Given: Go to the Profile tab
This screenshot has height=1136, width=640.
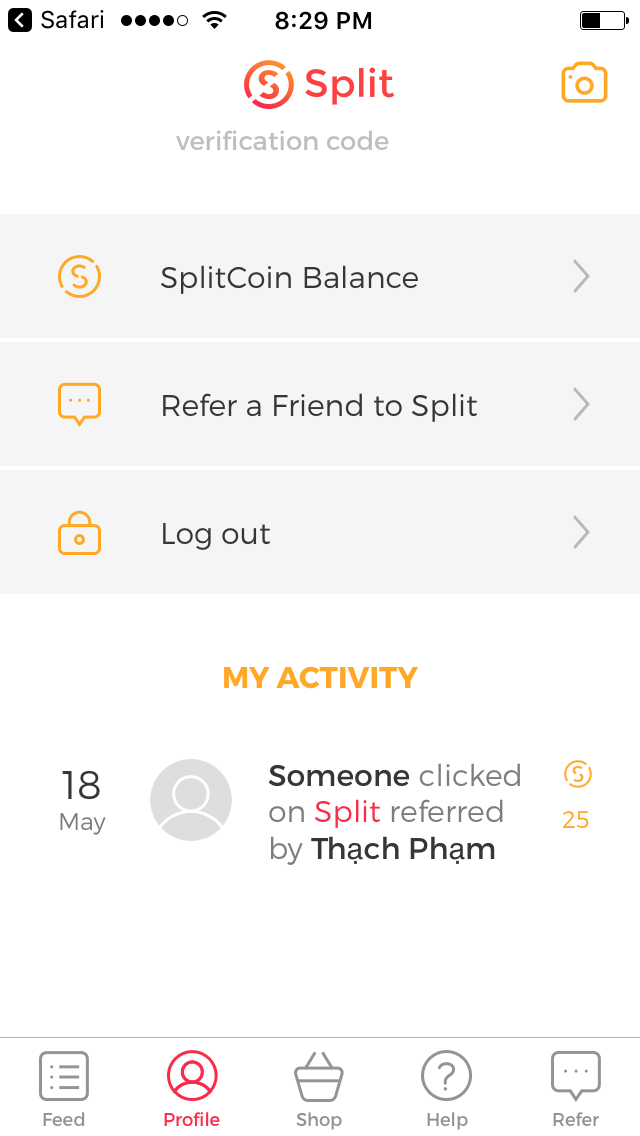Looking at the screenshot, I should coord(192,1088).
